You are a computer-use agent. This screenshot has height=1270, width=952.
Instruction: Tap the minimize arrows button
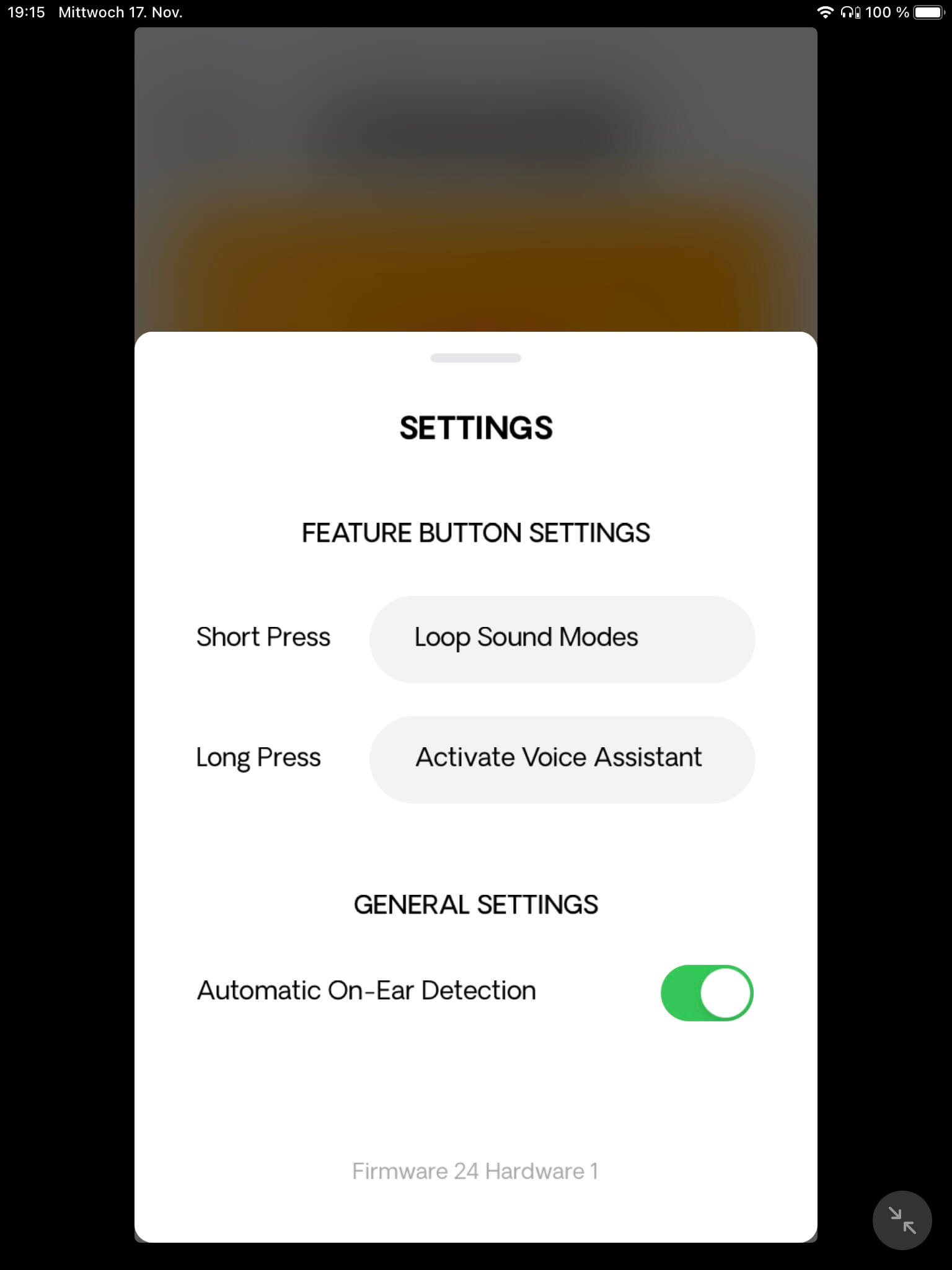[902, 1220]
